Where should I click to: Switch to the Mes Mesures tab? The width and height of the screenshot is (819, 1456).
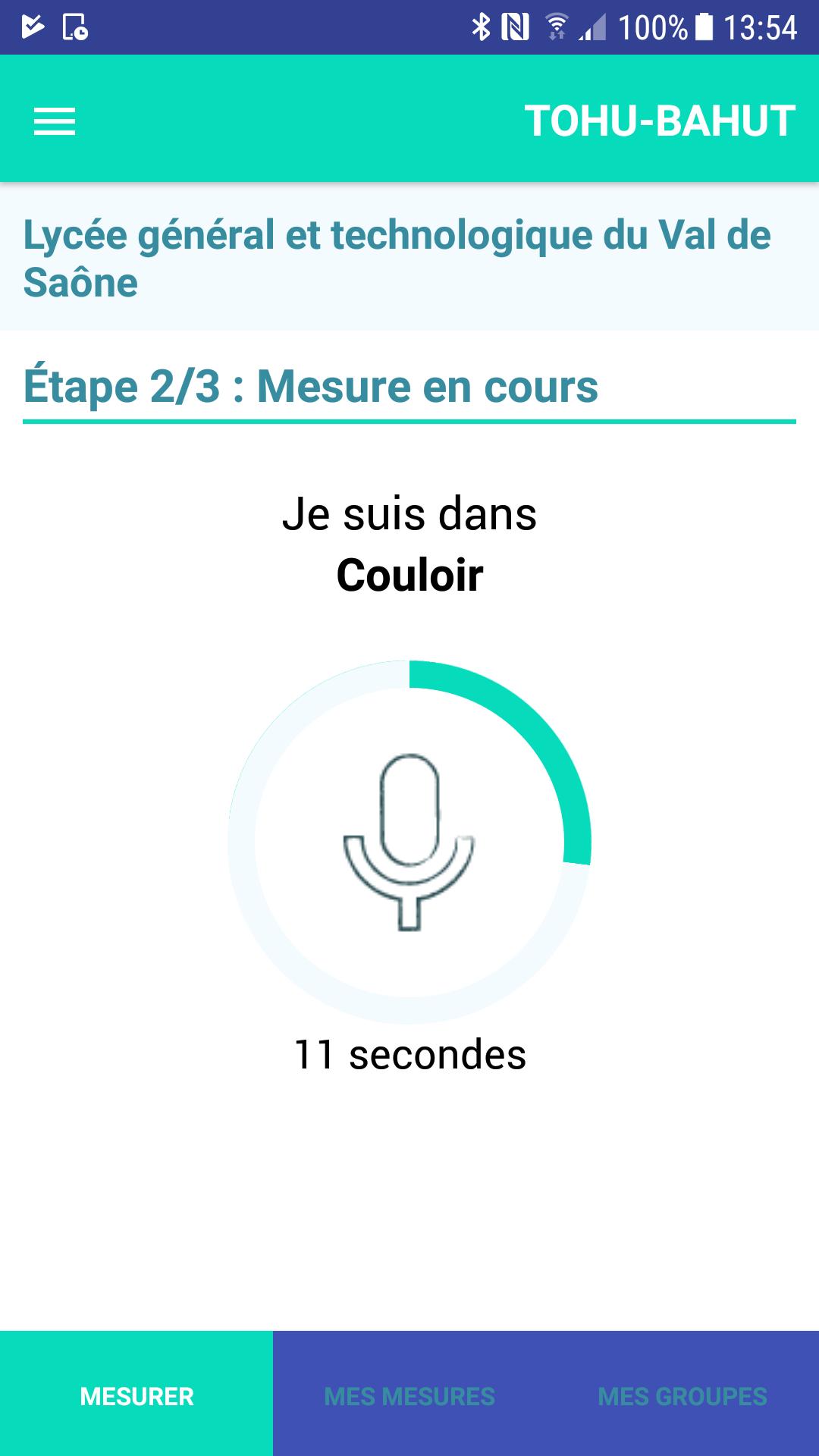tap(409, 1395)
